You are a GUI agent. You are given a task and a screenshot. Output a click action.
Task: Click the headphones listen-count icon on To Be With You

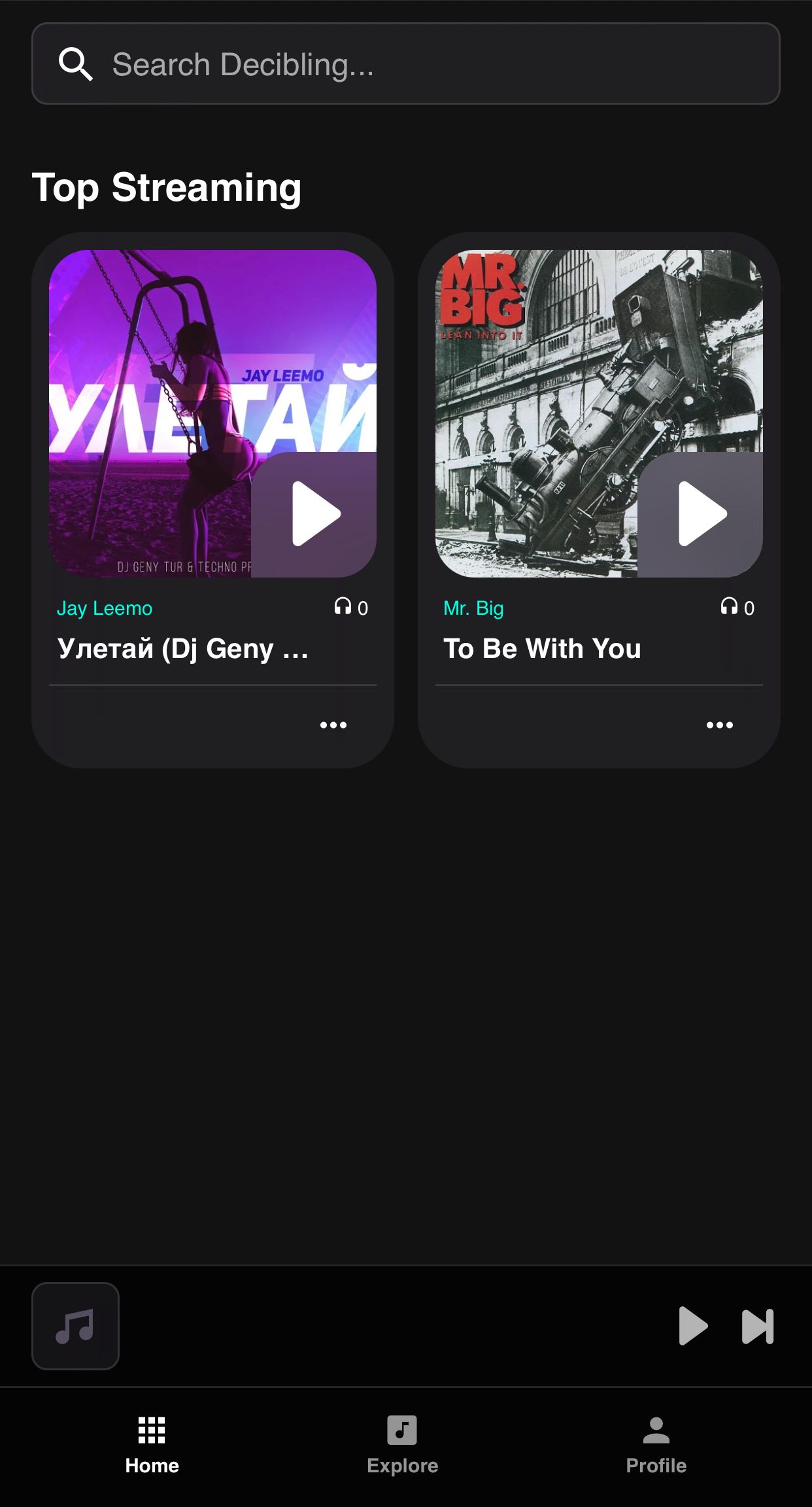tap(728, 607)
